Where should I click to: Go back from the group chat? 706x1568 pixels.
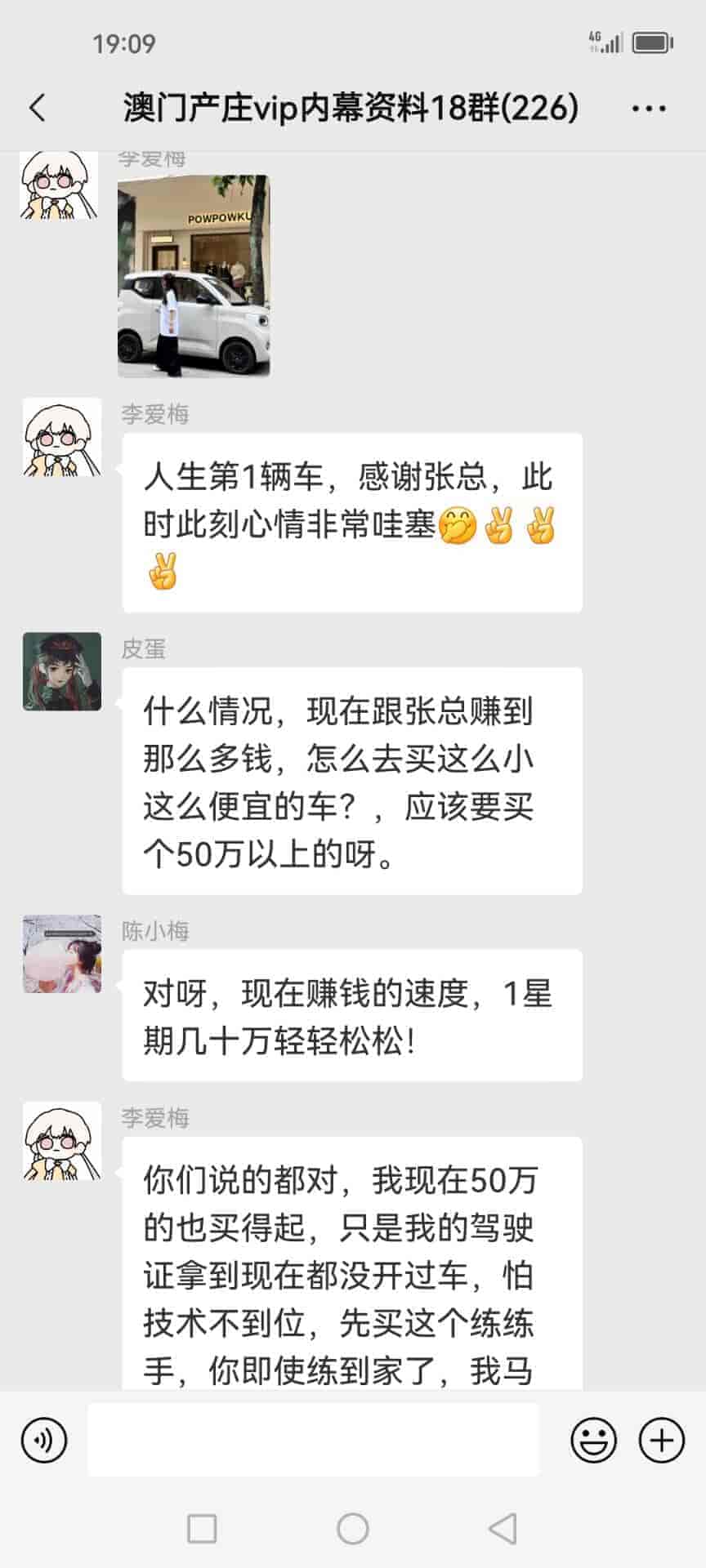pos(38,108)
